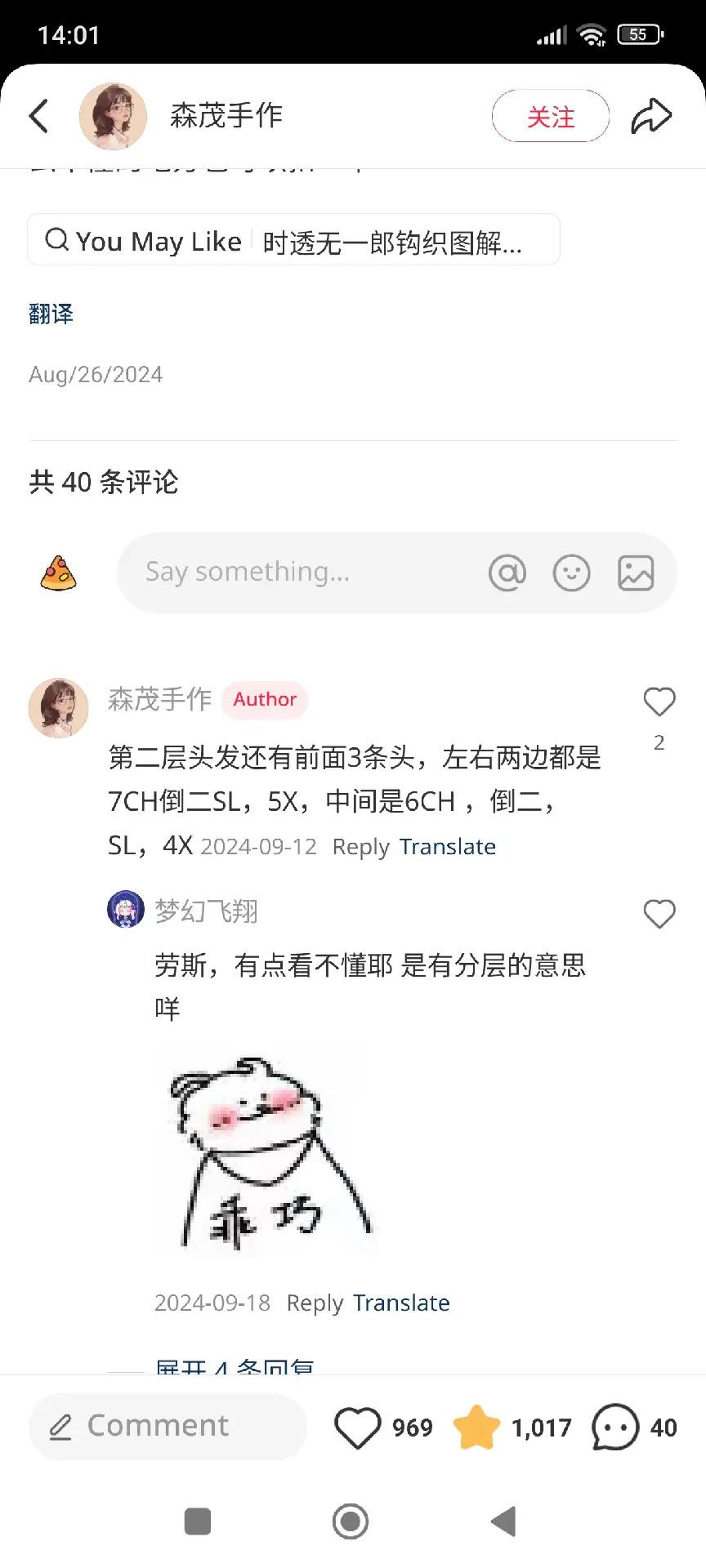706x1568 pixels.
Task: Reply to 森茂手作's comment
Action: [x=360, y=847]
